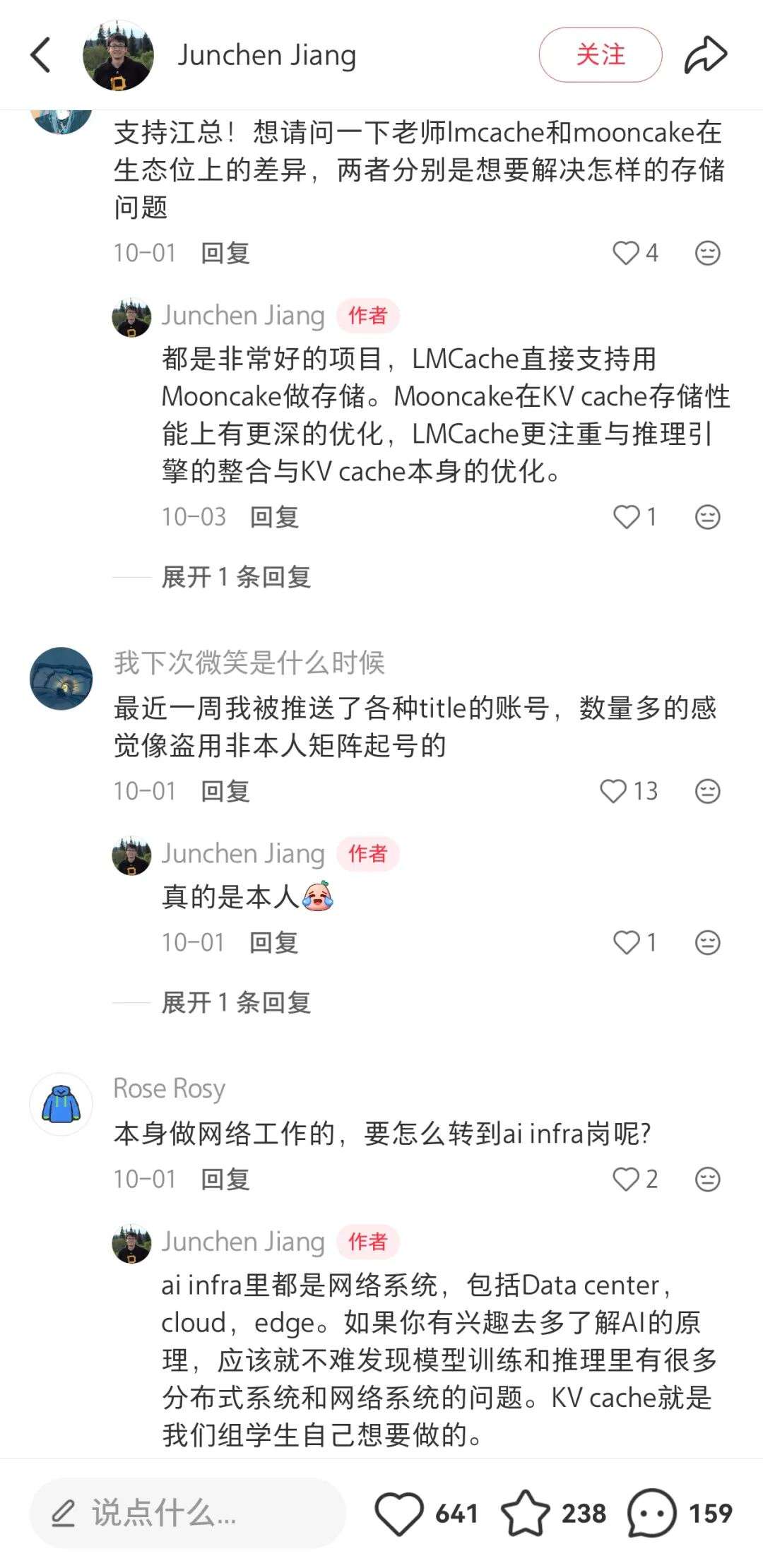The image size is (763, 1568).
Task: Like the lmcache and mooncake comment
Action: click(x=626, y=253)
